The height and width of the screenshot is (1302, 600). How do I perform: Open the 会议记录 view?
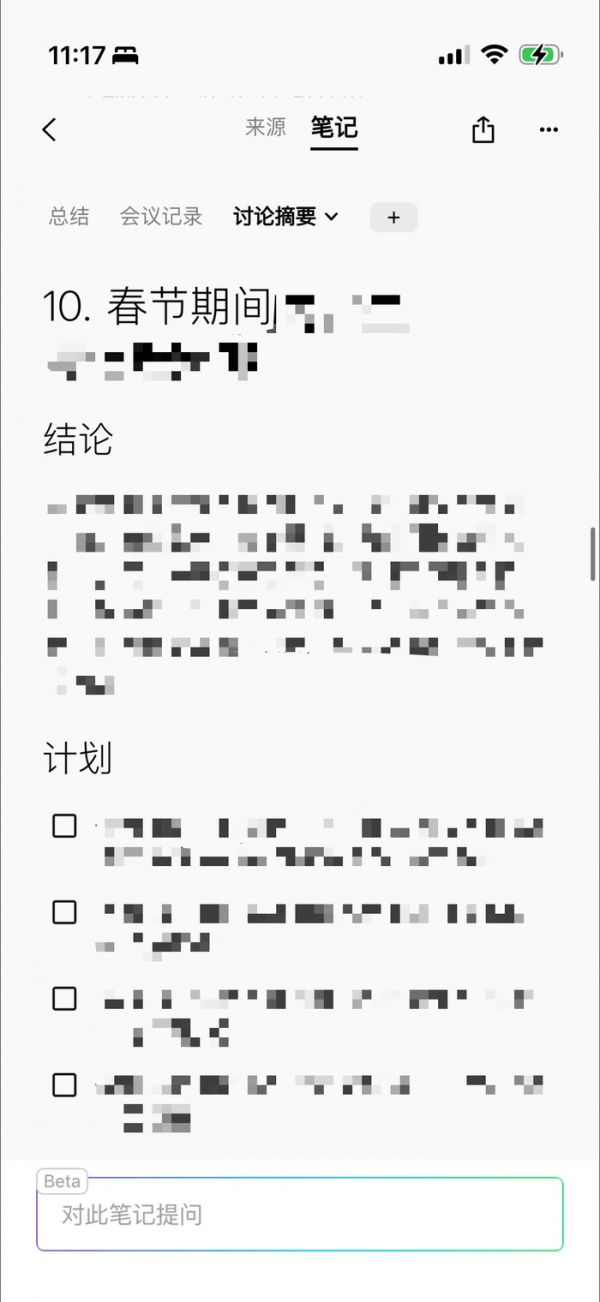161,216
